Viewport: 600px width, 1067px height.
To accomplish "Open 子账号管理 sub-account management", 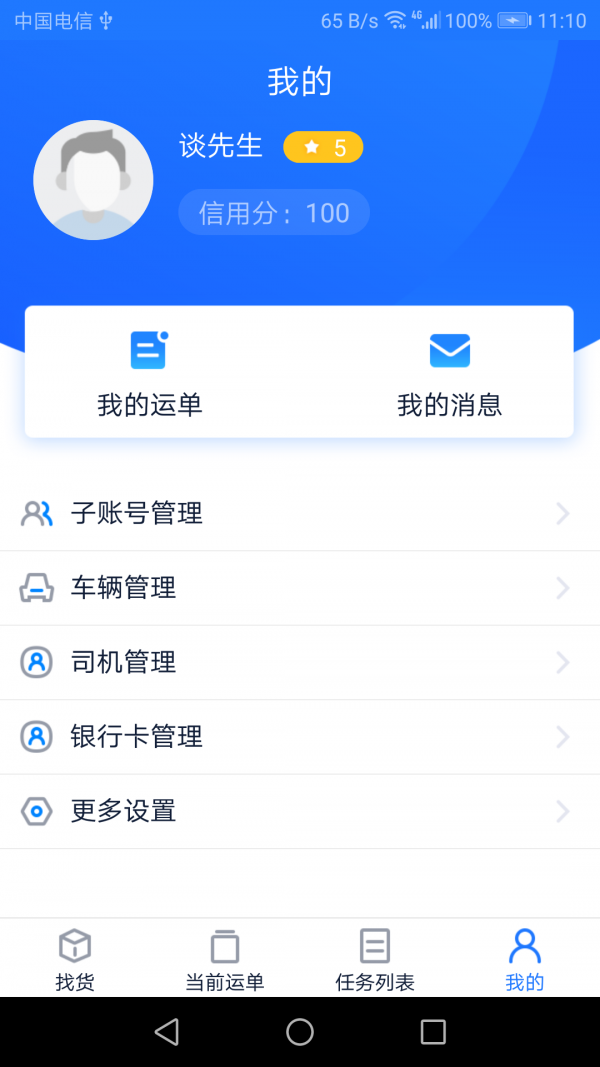I will tap(299, 514).
